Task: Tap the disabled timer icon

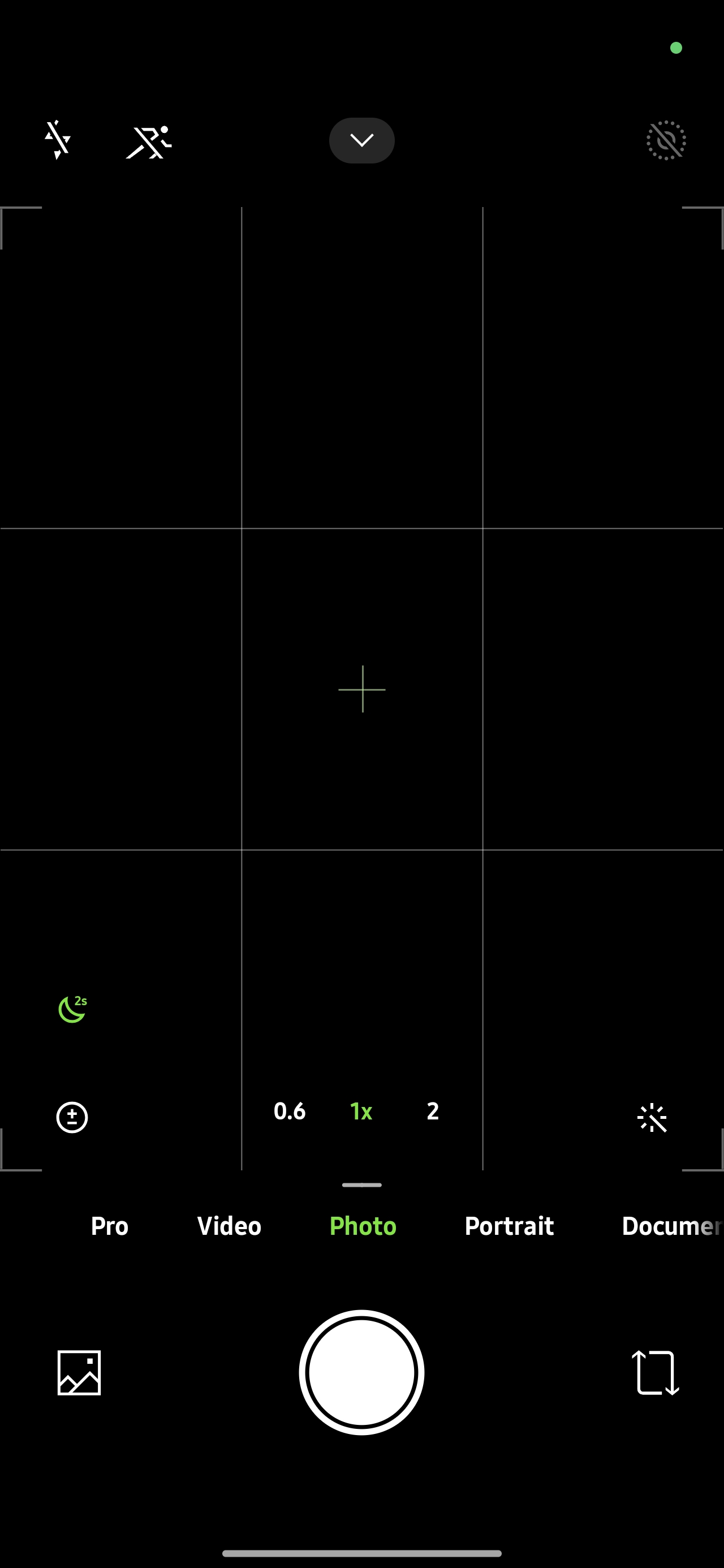Action: click(666, 141)
